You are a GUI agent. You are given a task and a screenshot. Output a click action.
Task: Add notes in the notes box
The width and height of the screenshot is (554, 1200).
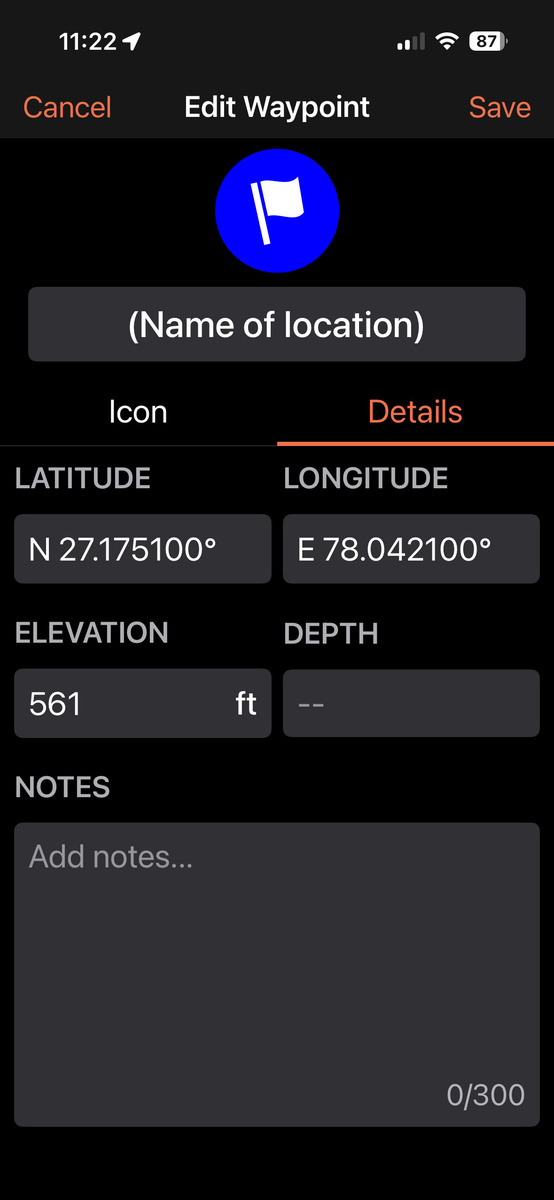click(277, 975)
